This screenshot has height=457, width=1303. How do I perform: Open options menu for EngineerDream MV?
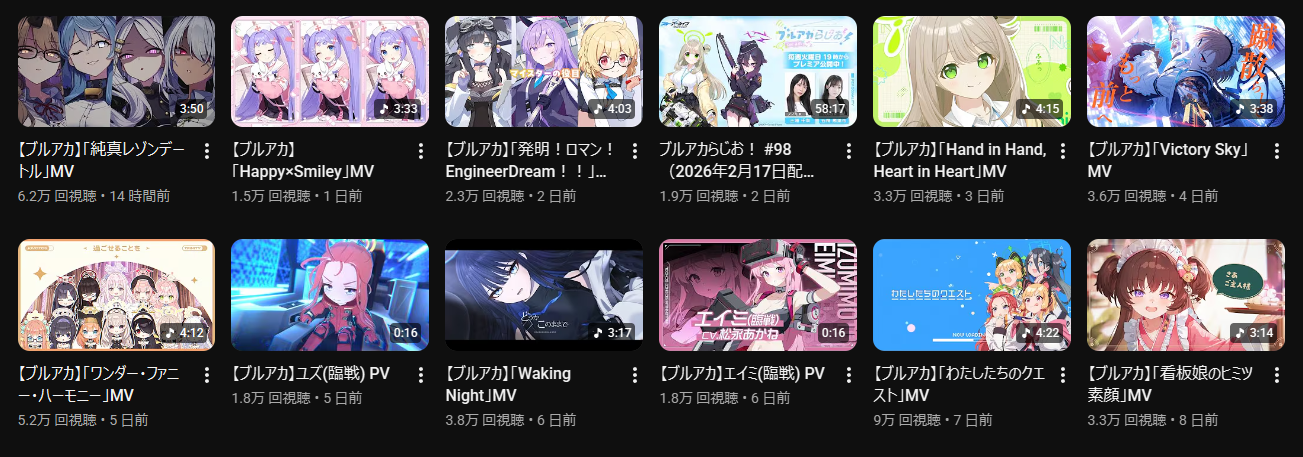pos(635,151)
